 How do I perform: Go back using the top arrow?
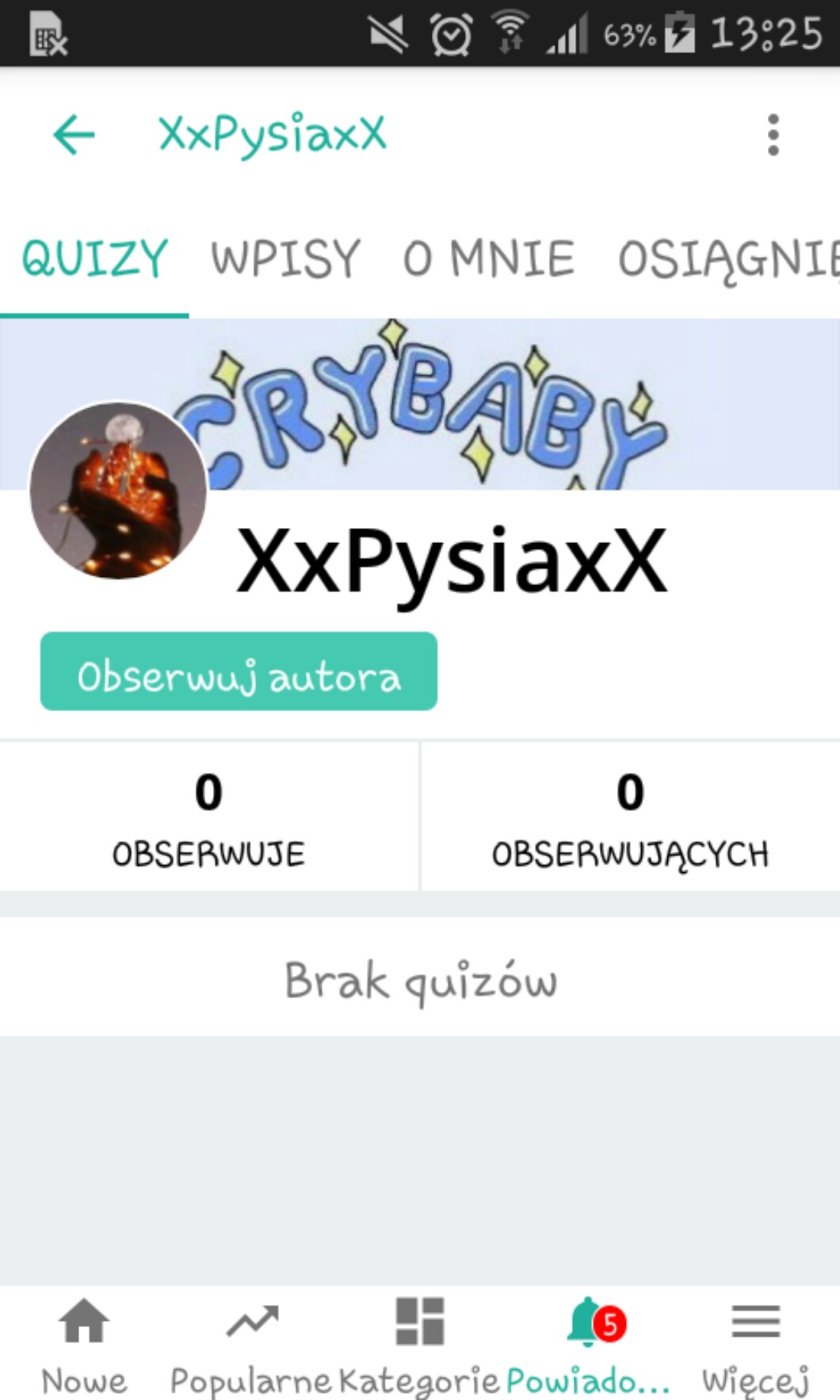click(x=74, y=134)
